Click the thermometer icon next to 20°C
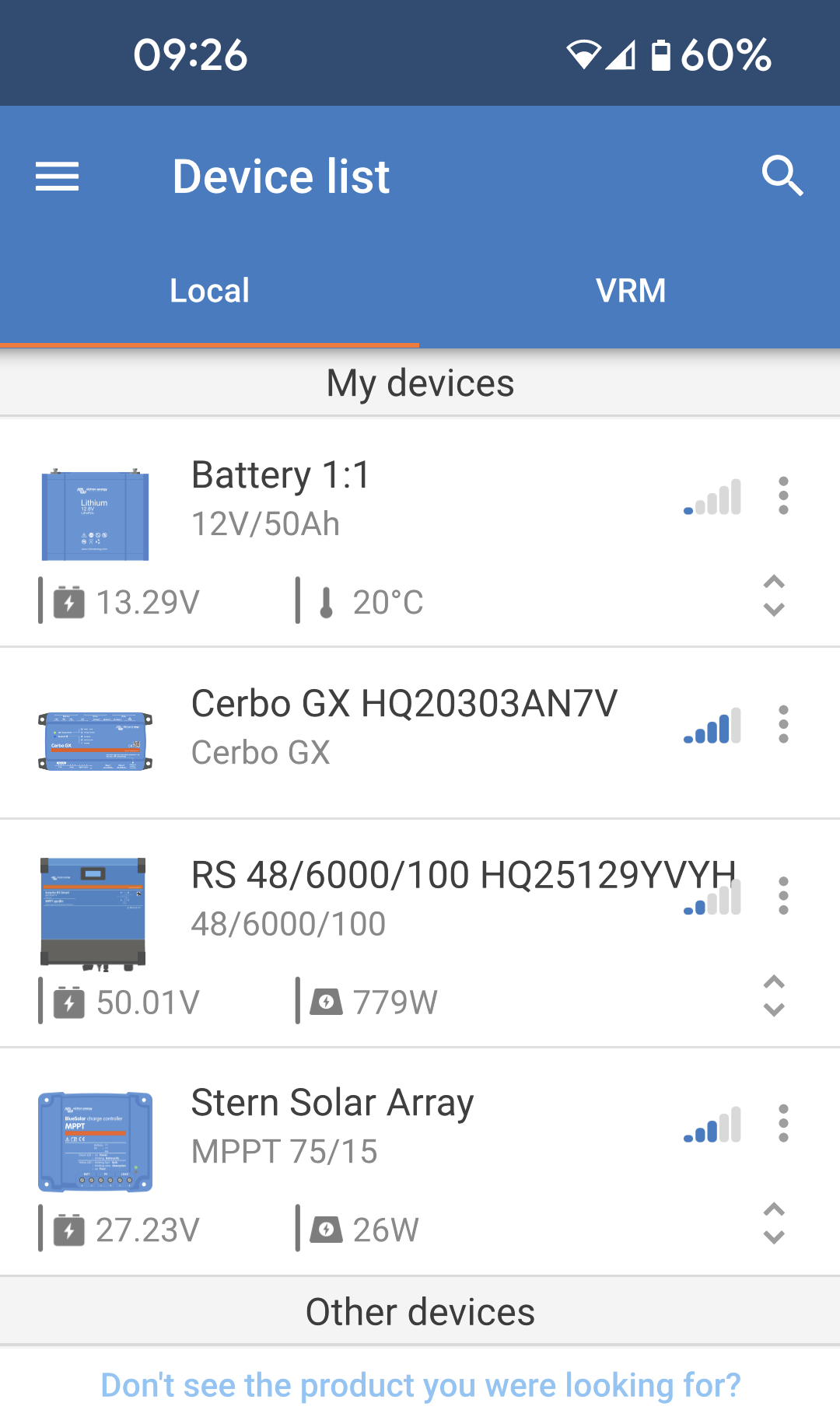 click(326, 600)
